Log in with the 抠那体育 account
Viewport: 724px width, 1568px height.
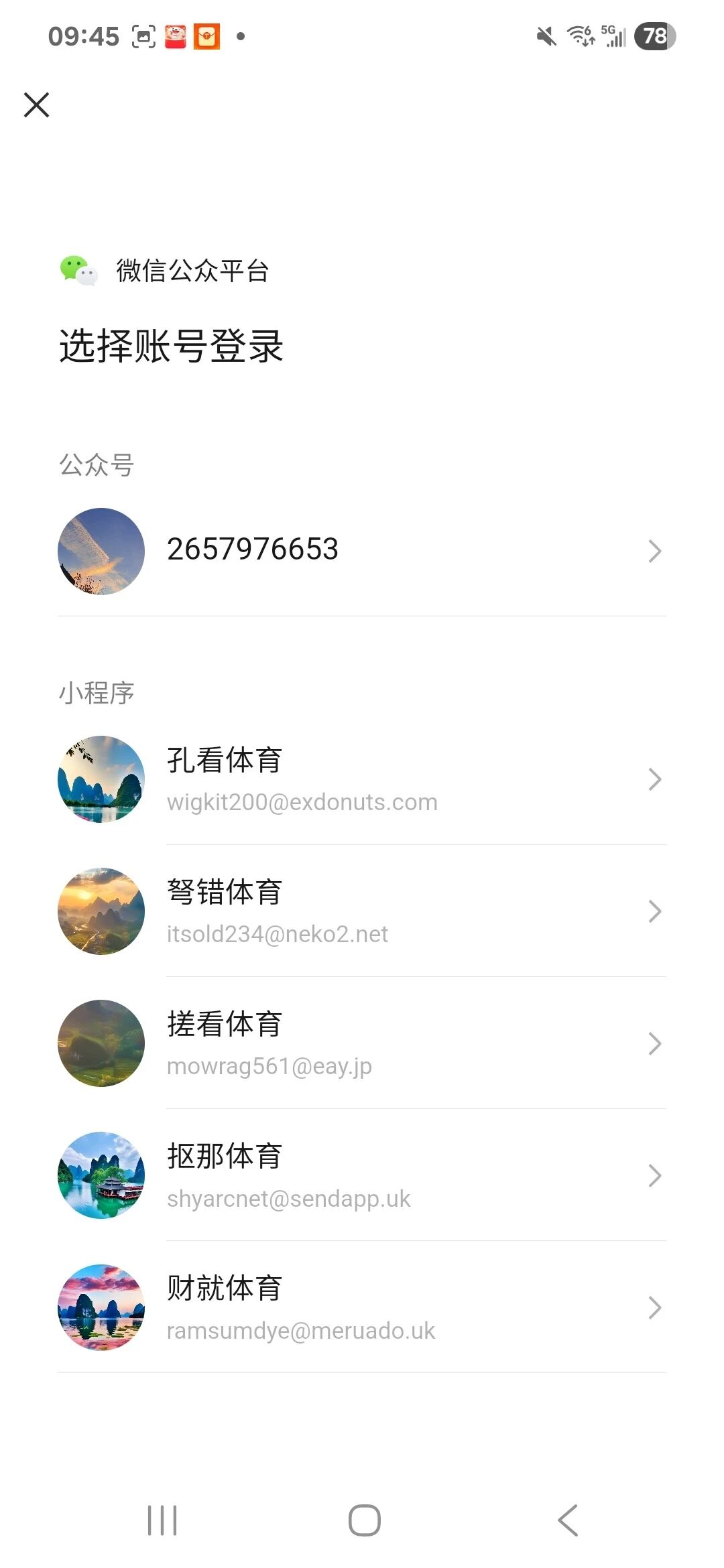(x=362, y=1175)
